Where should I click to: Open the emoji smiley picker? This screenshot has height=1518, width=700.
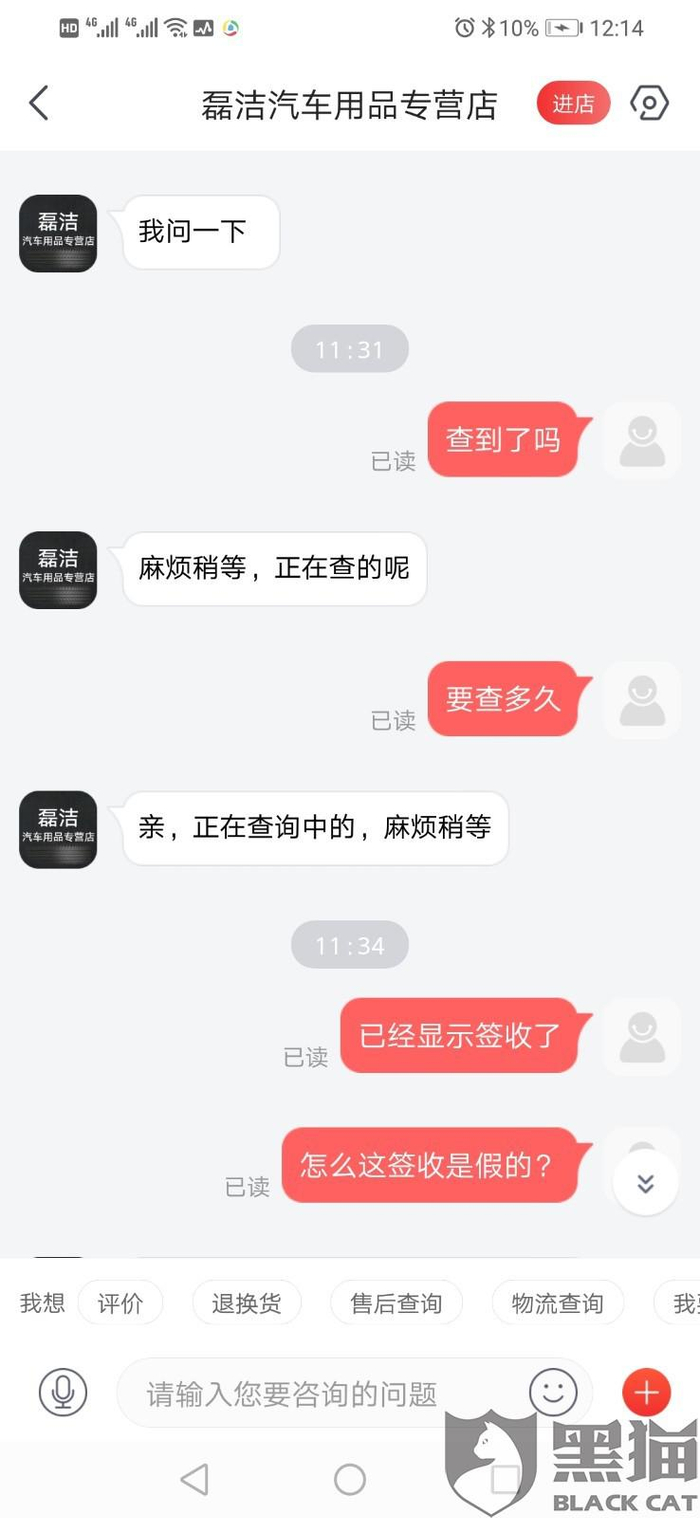pyautogui.click(x=553, y=1391)
